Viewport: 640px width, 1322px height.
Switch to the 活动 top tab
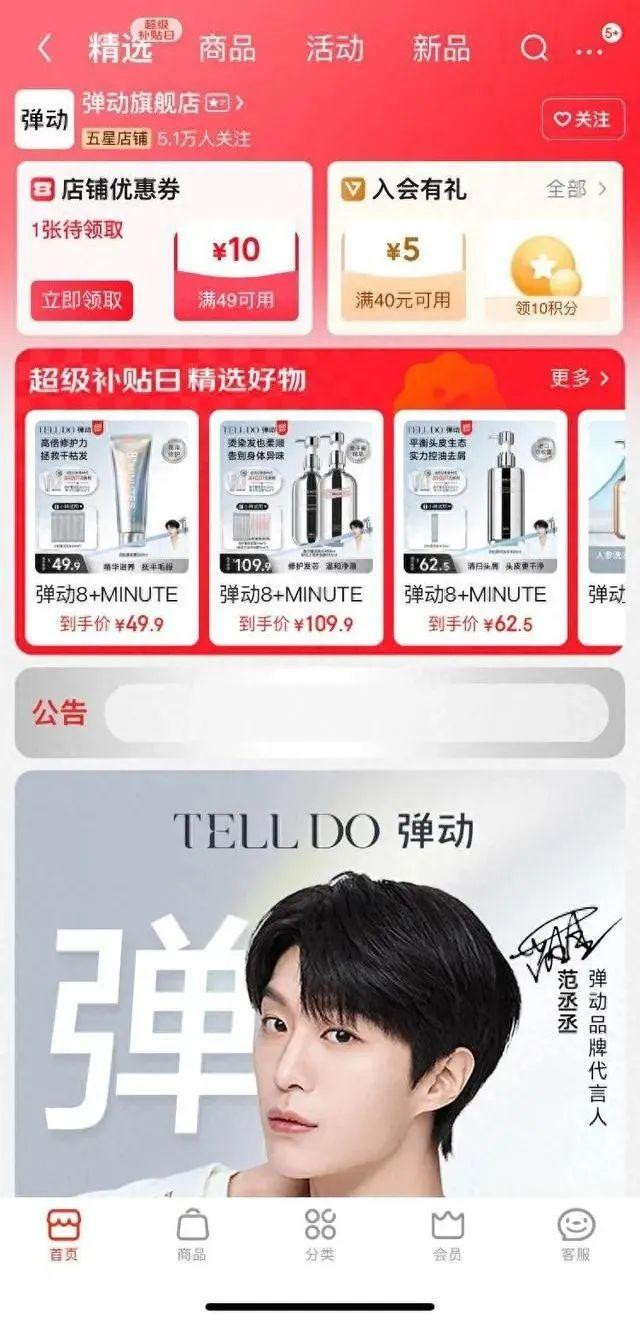coord(334,48)
